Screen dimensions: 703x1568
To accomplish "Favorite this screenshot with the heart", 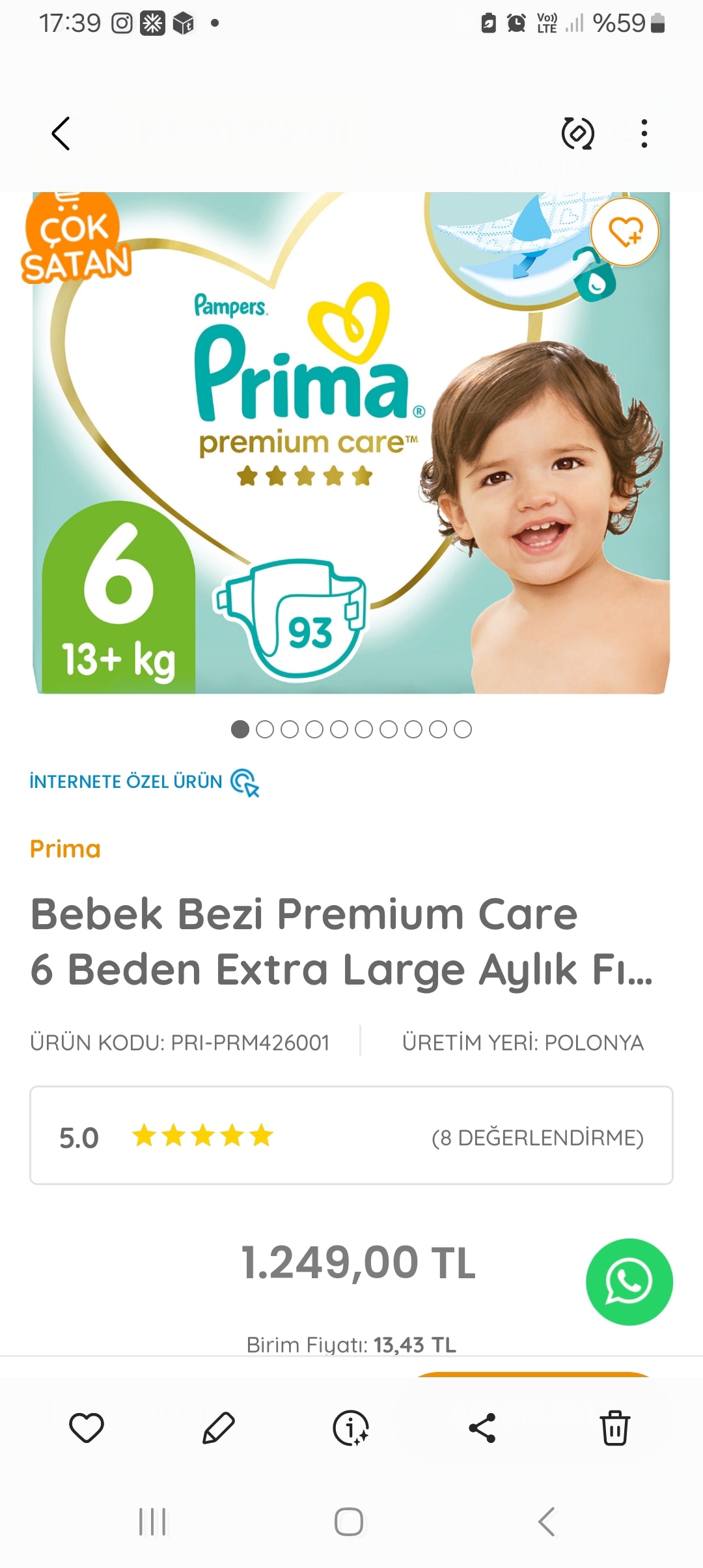I will tap(87, 1428).
